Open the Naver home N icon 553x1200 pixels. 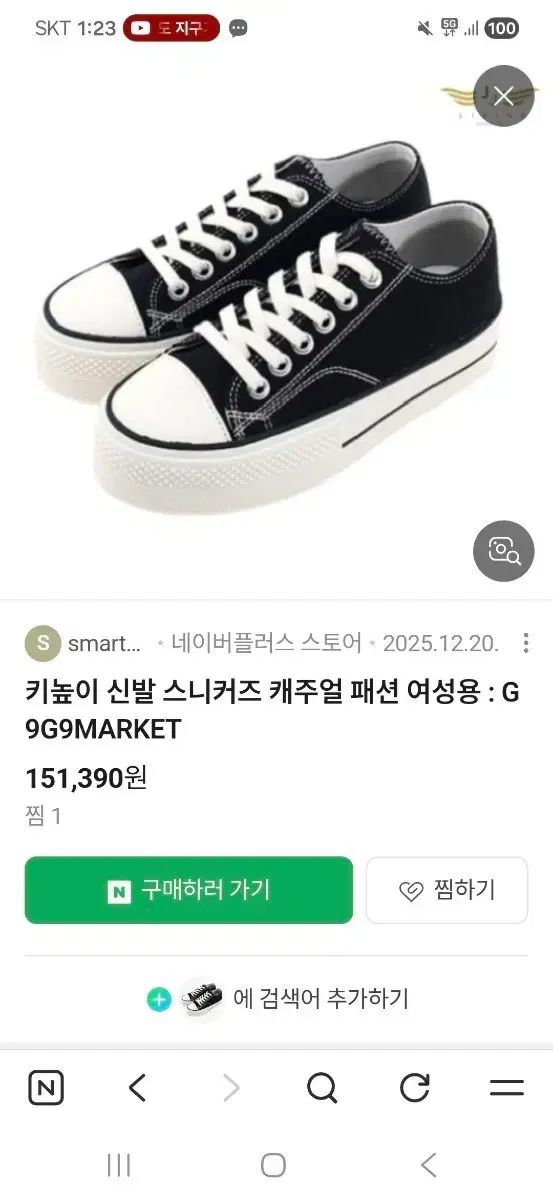click(x=46, y=1087)
